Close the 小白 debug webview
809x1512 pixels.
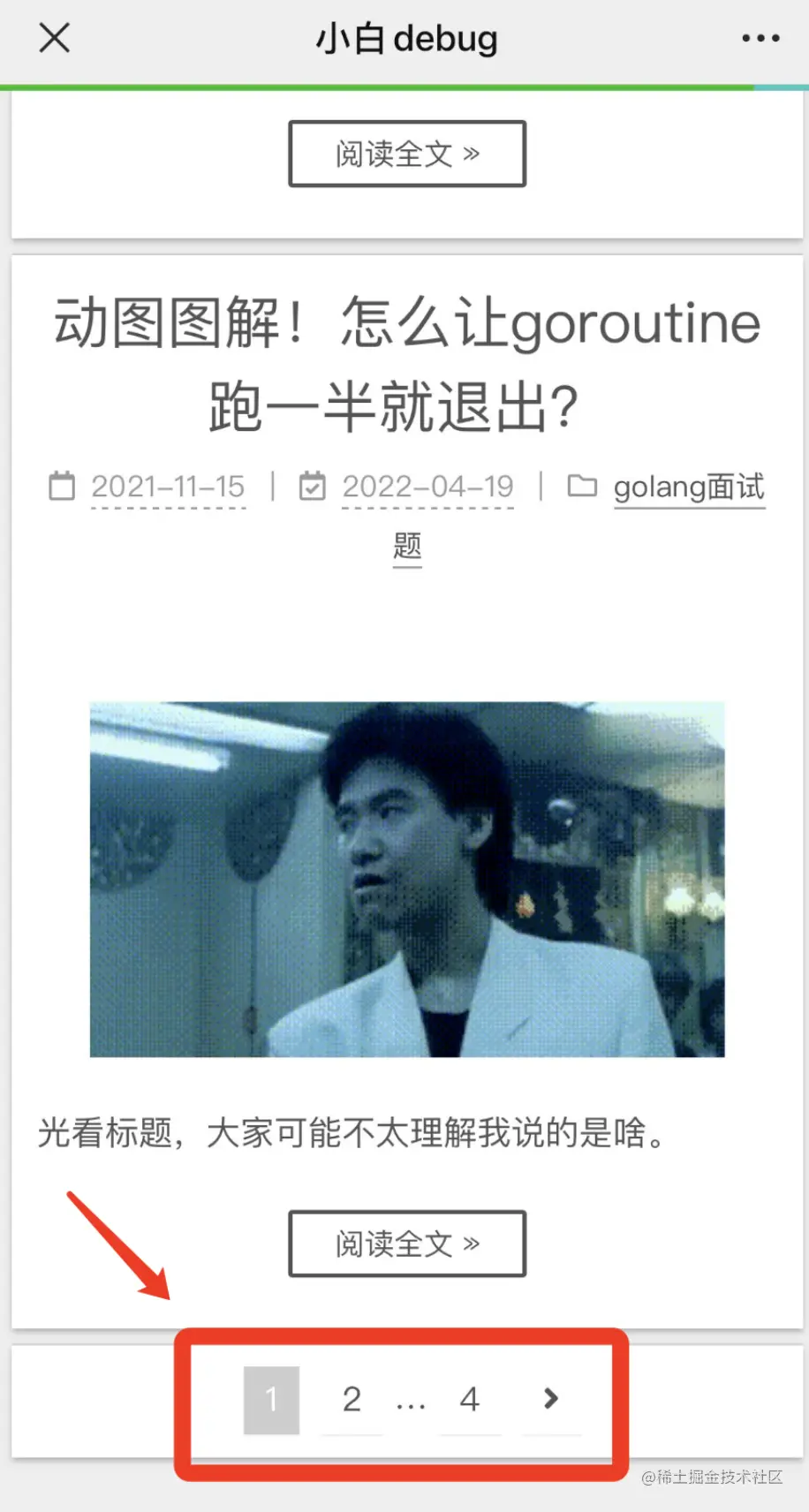55,38
